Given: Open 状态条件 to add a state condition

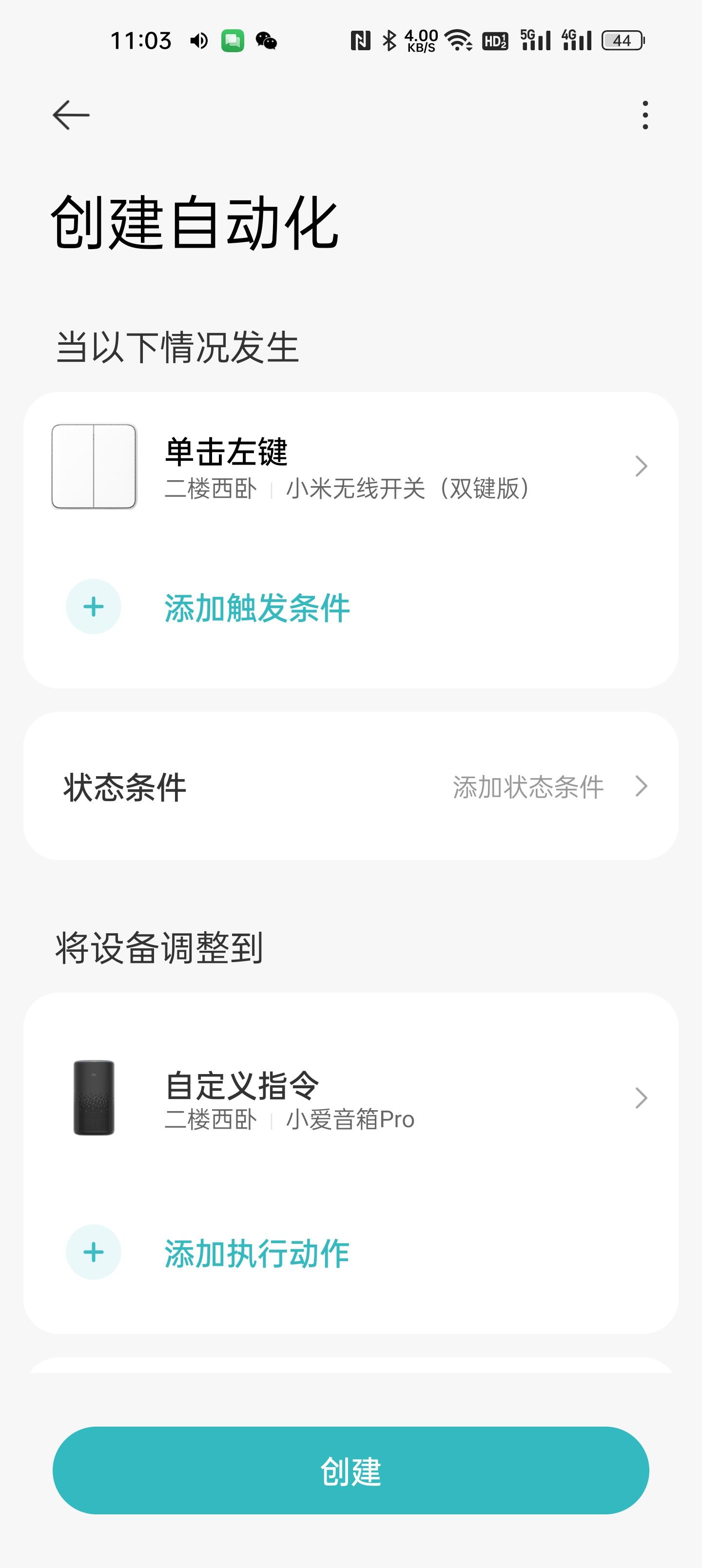Looking at the screenshot, I should [x=350, y=786].
